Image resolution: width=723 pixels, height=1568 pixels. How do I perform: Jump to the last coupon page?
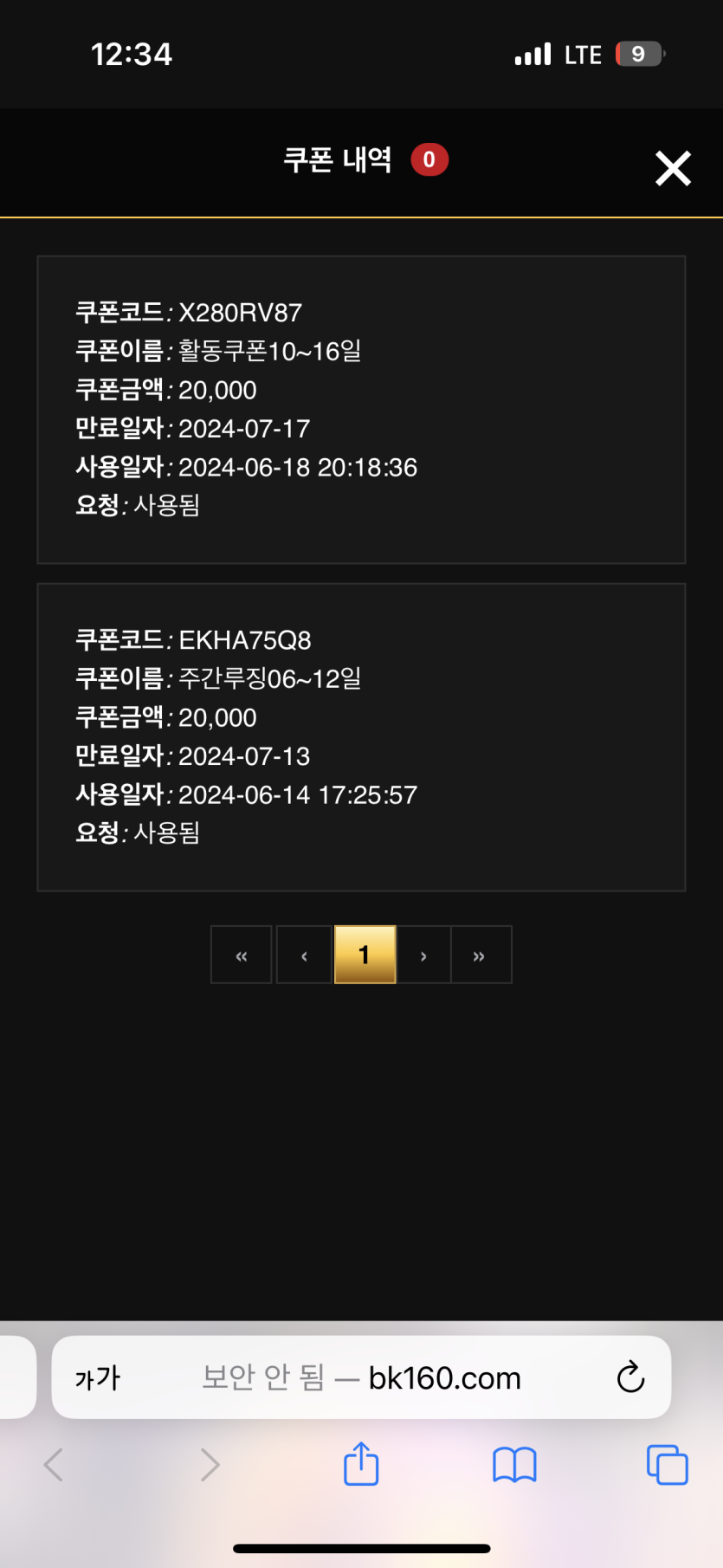pyautogui.click(x=480, y=955)
